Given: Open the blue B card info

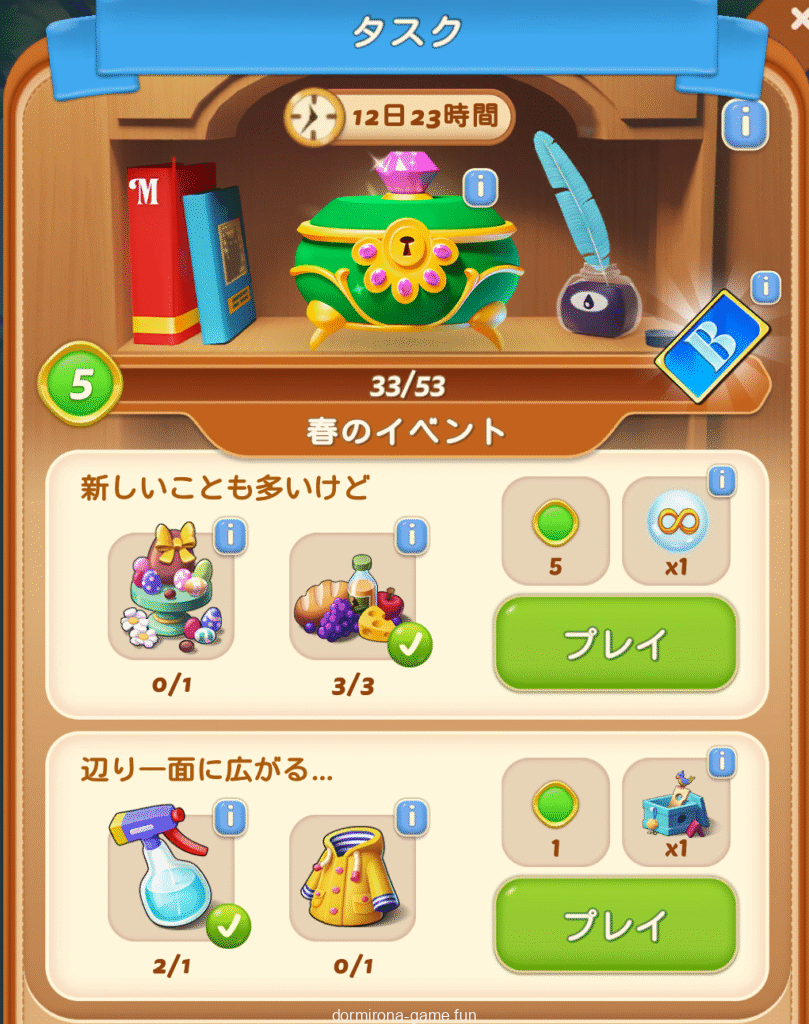Looking at the screenshot, I should (x=765, y=287).
